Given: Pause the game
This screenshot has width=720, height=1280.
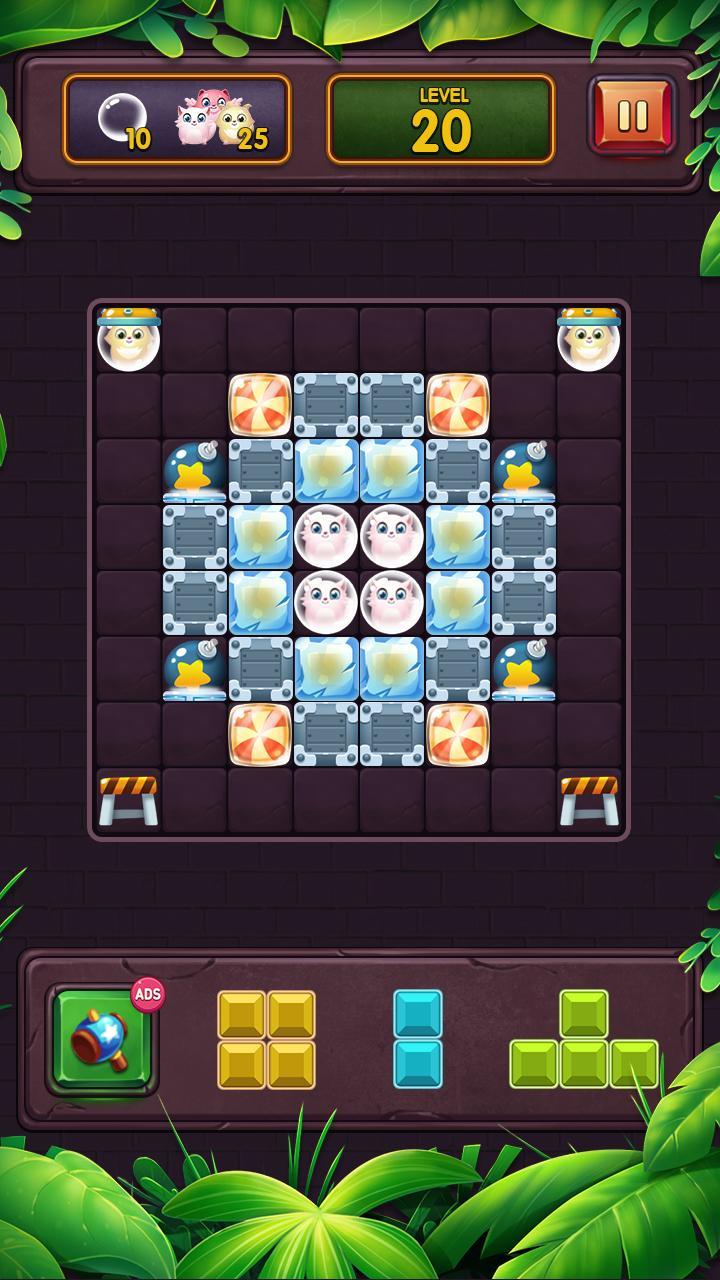Looking at the screenshot, I should [x=632, y=116].
